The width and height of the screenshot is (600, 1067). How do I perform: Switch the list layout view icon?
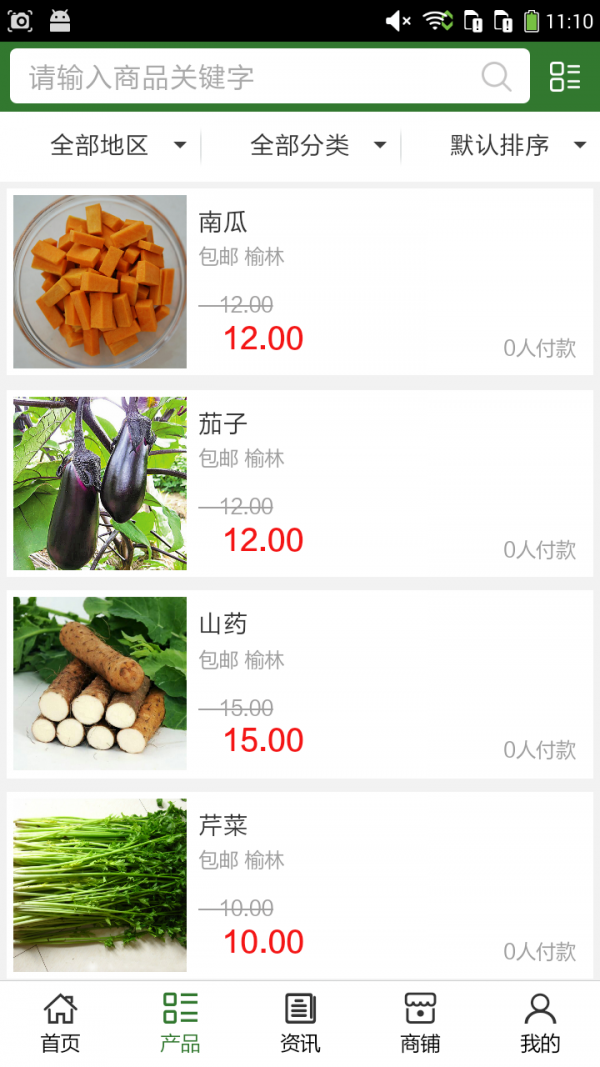pyautogui.click(x=565, y=77)
